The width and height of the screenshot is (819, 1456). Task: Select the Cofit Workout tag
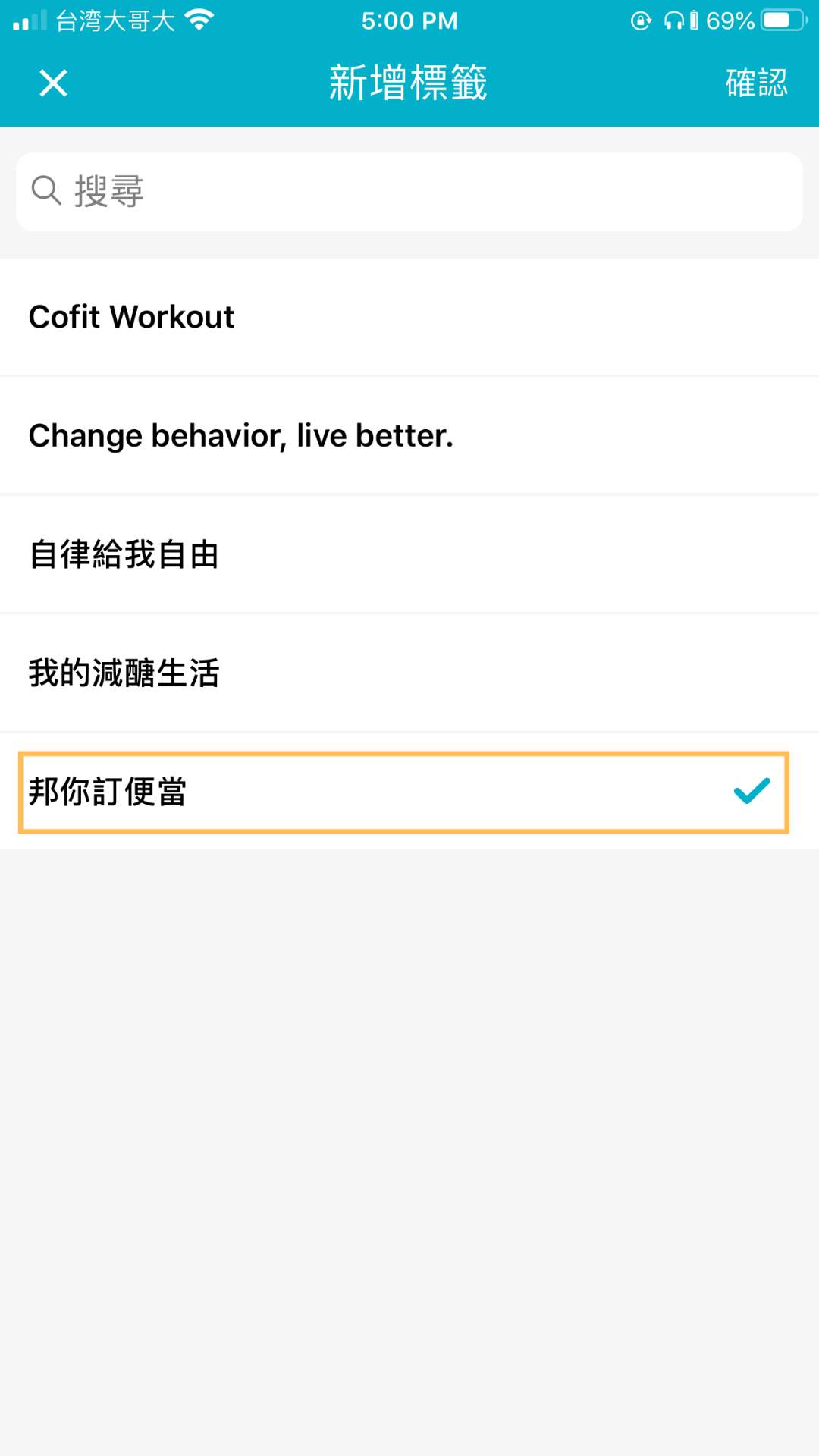click(409, 317)
